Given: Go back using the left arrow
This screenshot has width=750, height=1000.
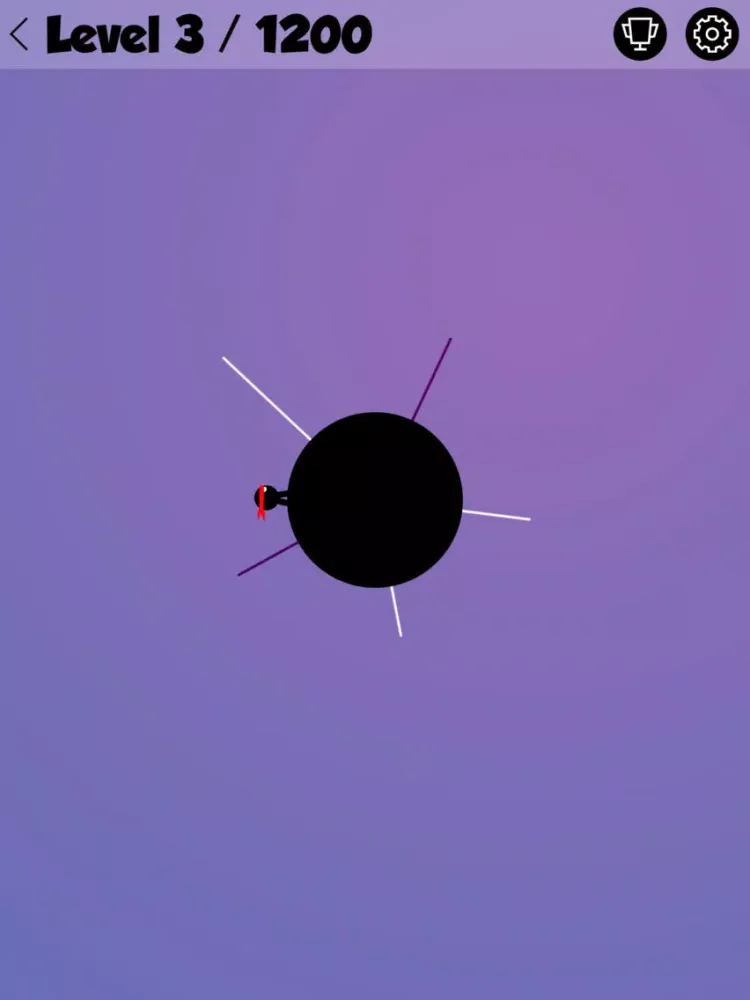Looking at the screenshot, I should [19, 36].
